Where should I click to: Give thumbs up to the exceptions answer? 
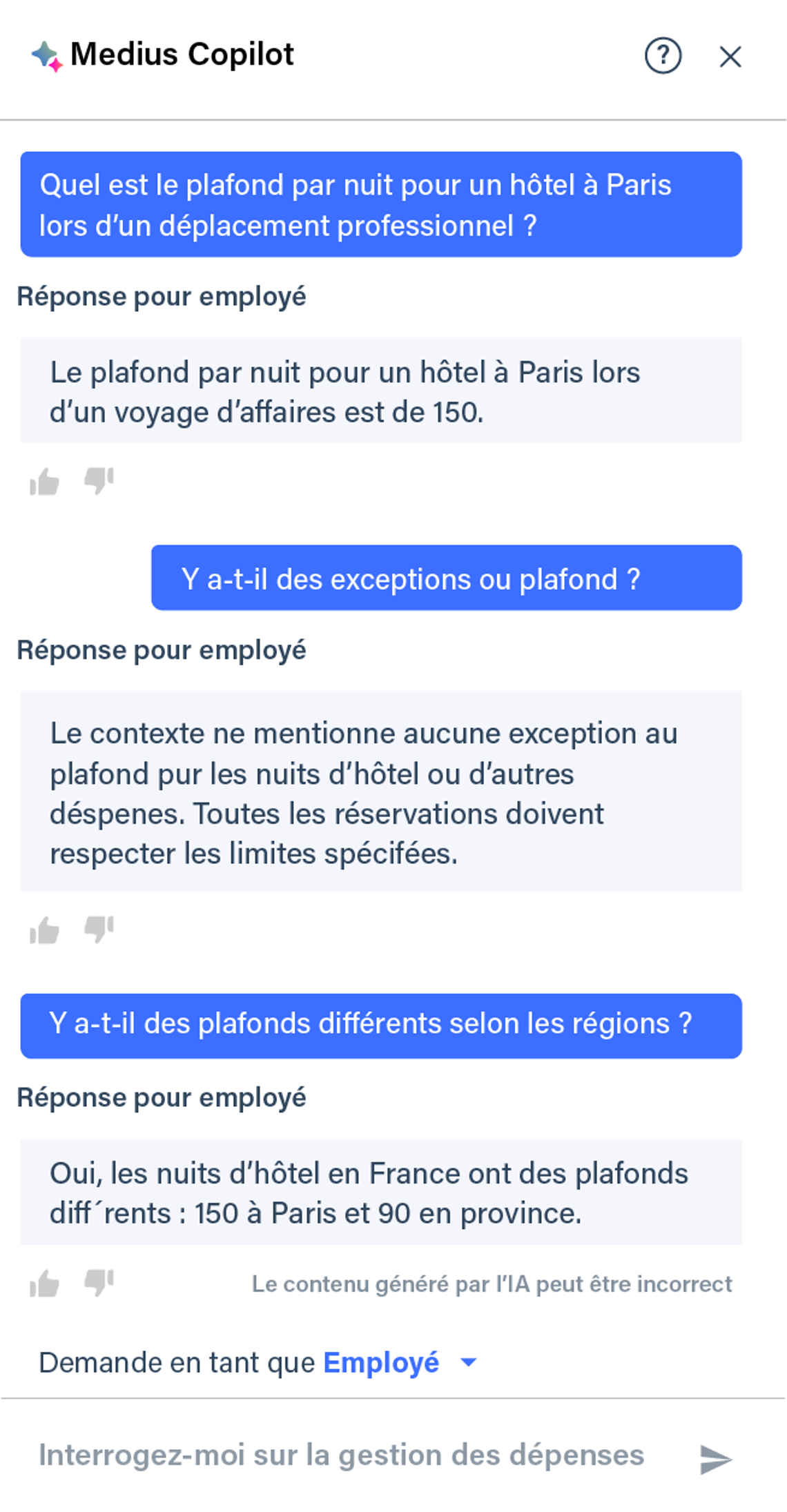[x=44, y=930]
